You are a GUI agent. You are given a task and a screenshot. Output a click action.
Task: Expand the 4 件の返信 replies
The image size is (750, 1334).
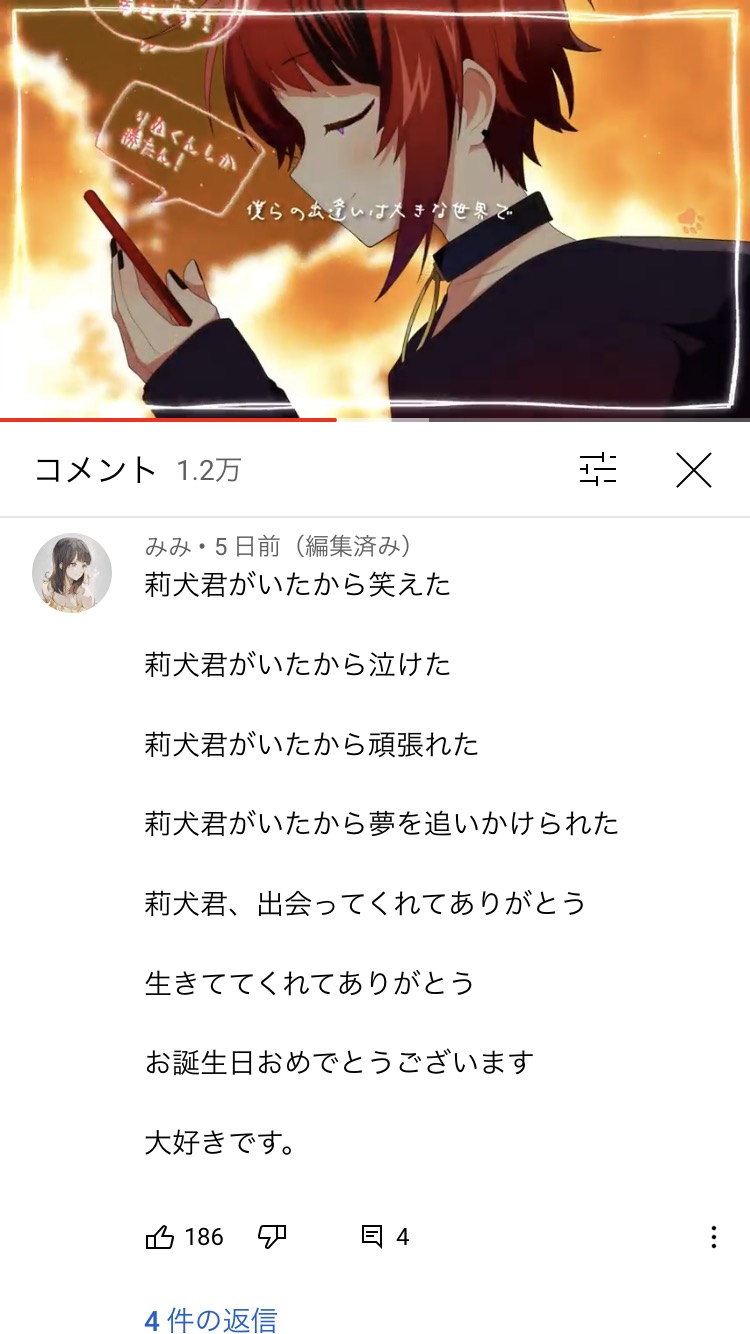pos(211,1320)
